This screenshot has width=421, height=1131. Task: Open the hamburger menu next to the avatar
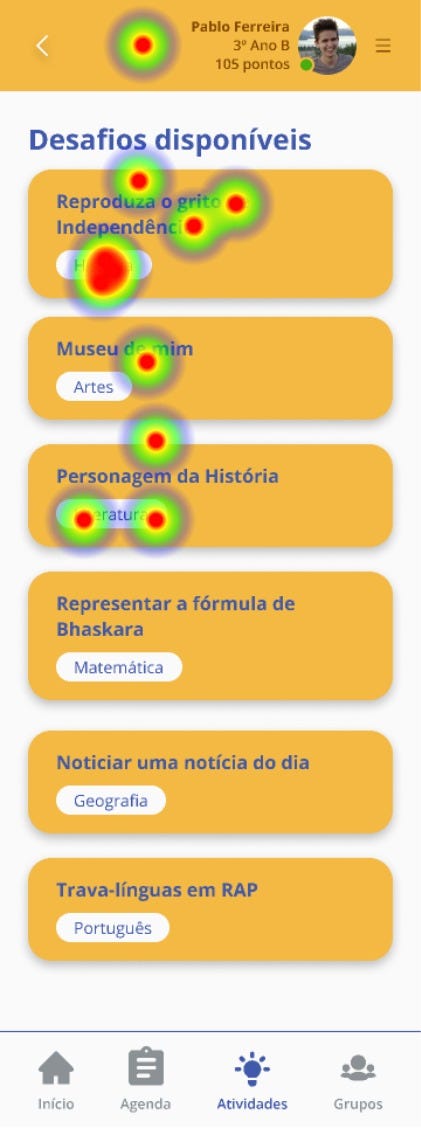click(x=384, y=46)
